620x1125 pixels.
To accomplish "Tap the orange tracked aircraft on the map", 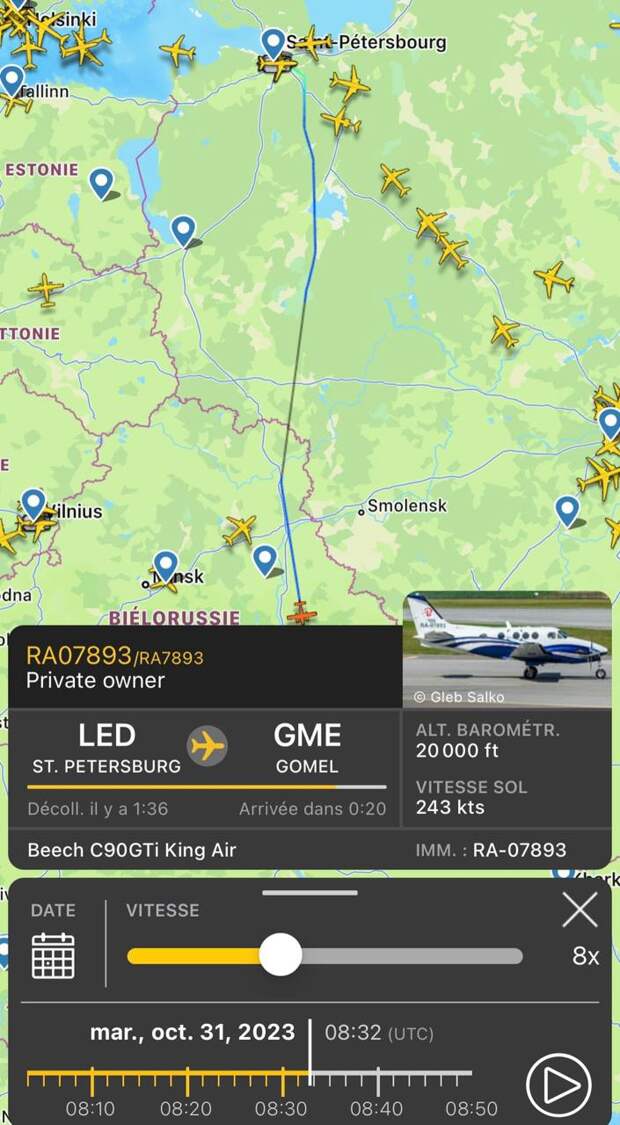I will tap(301, 612).
